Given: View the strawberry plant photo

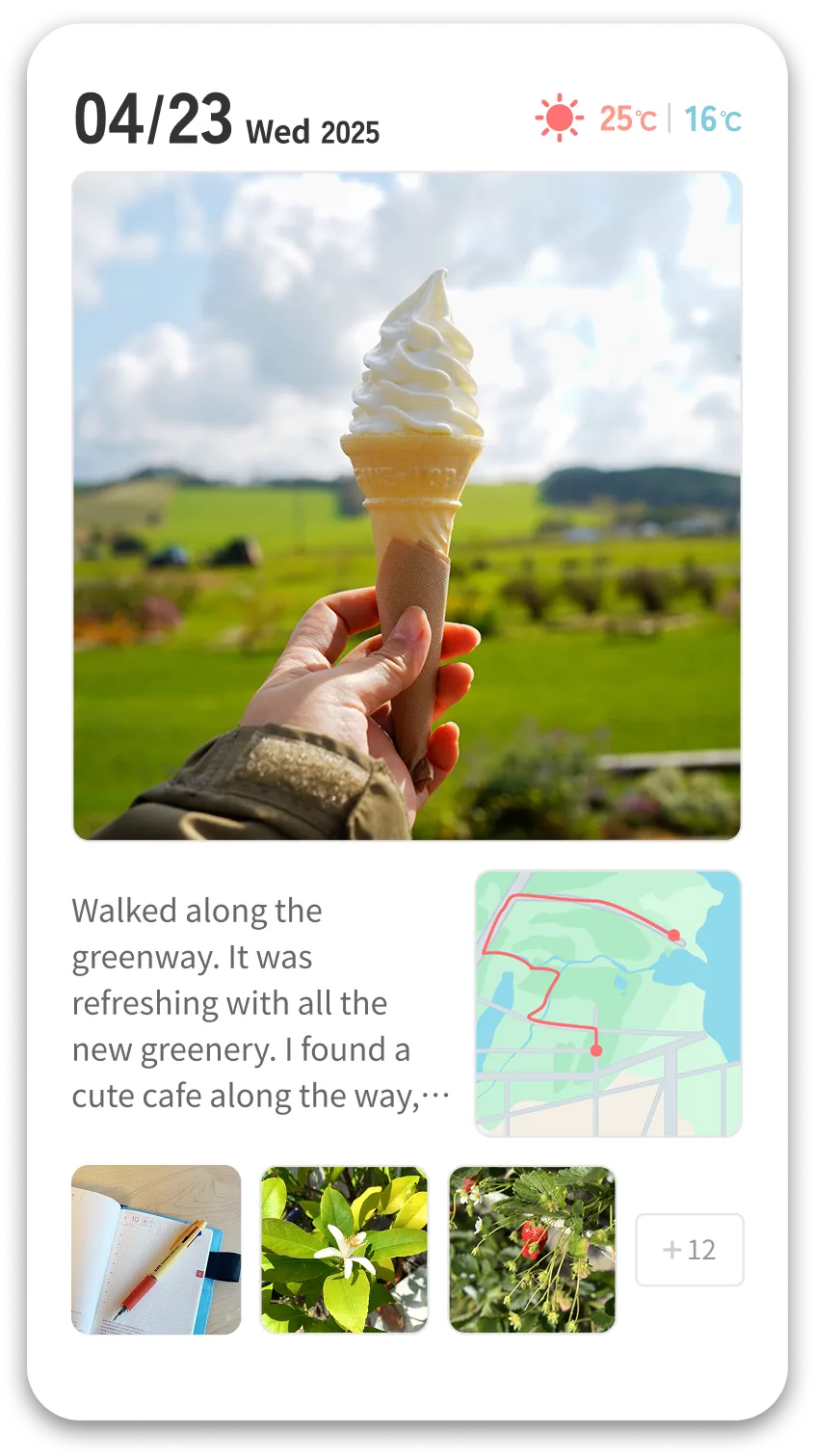Looking at the screenshot, I should click(x=532, y=1250).
